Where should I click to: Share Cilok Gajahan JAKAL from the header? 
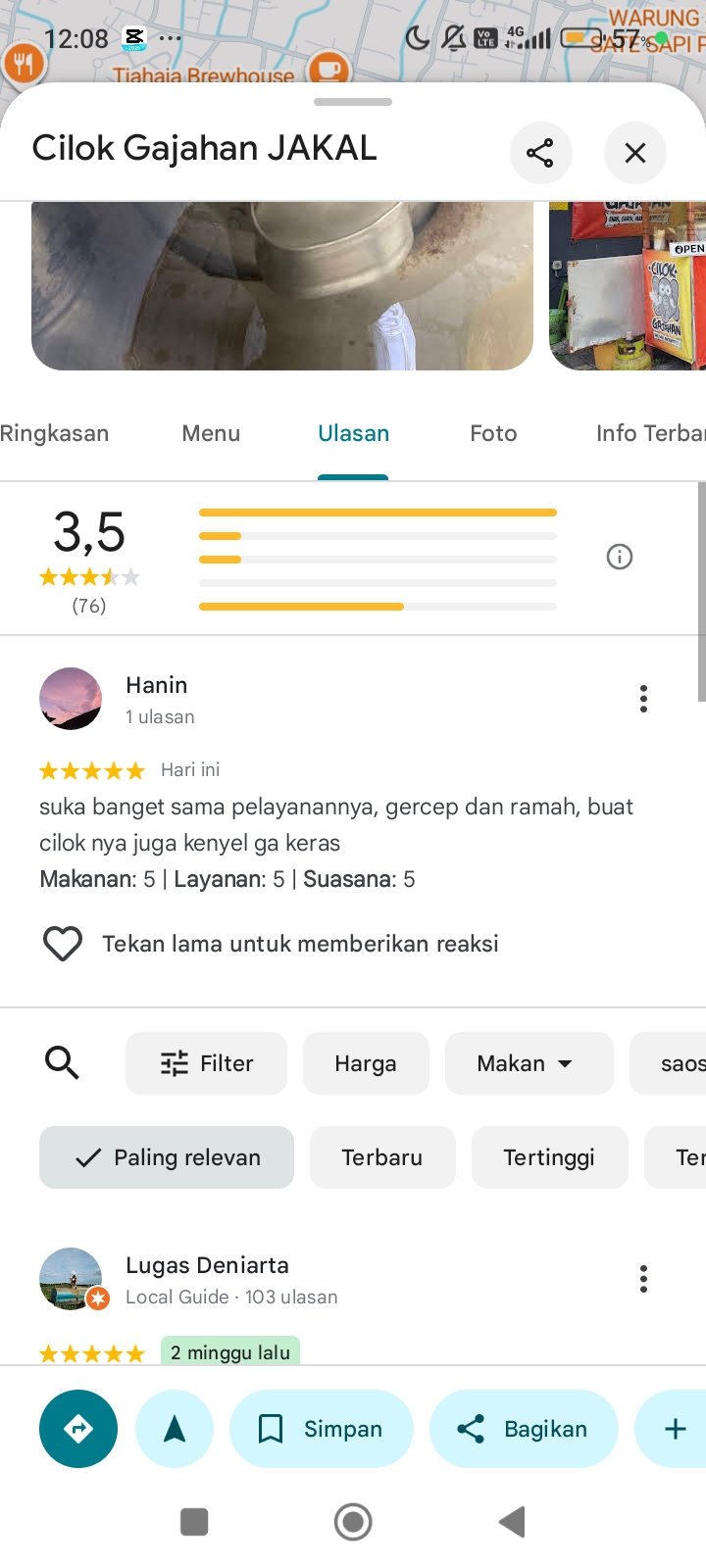(540, 152)
